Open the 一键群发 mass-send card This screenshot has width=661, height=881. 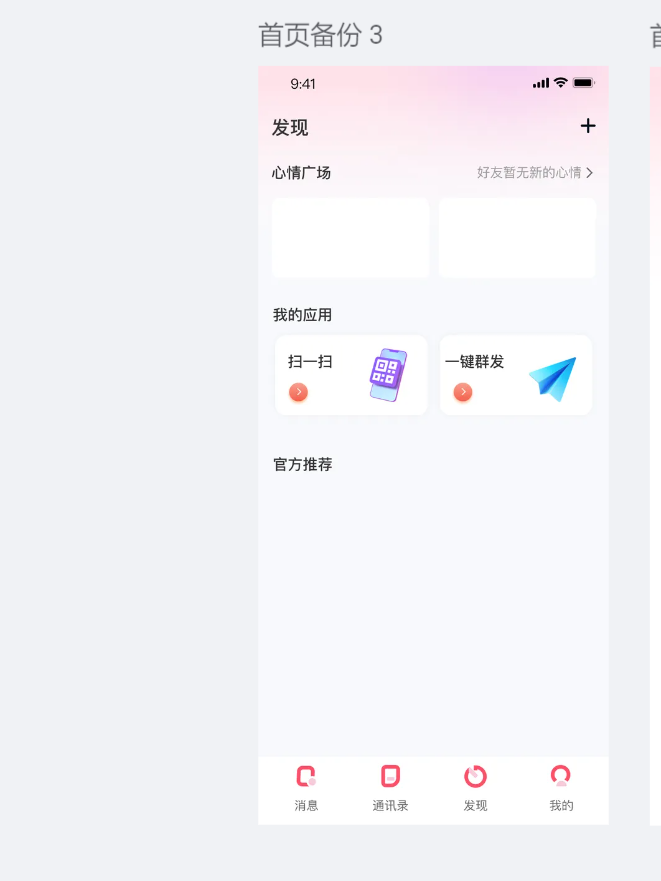[x=516, y=375]
